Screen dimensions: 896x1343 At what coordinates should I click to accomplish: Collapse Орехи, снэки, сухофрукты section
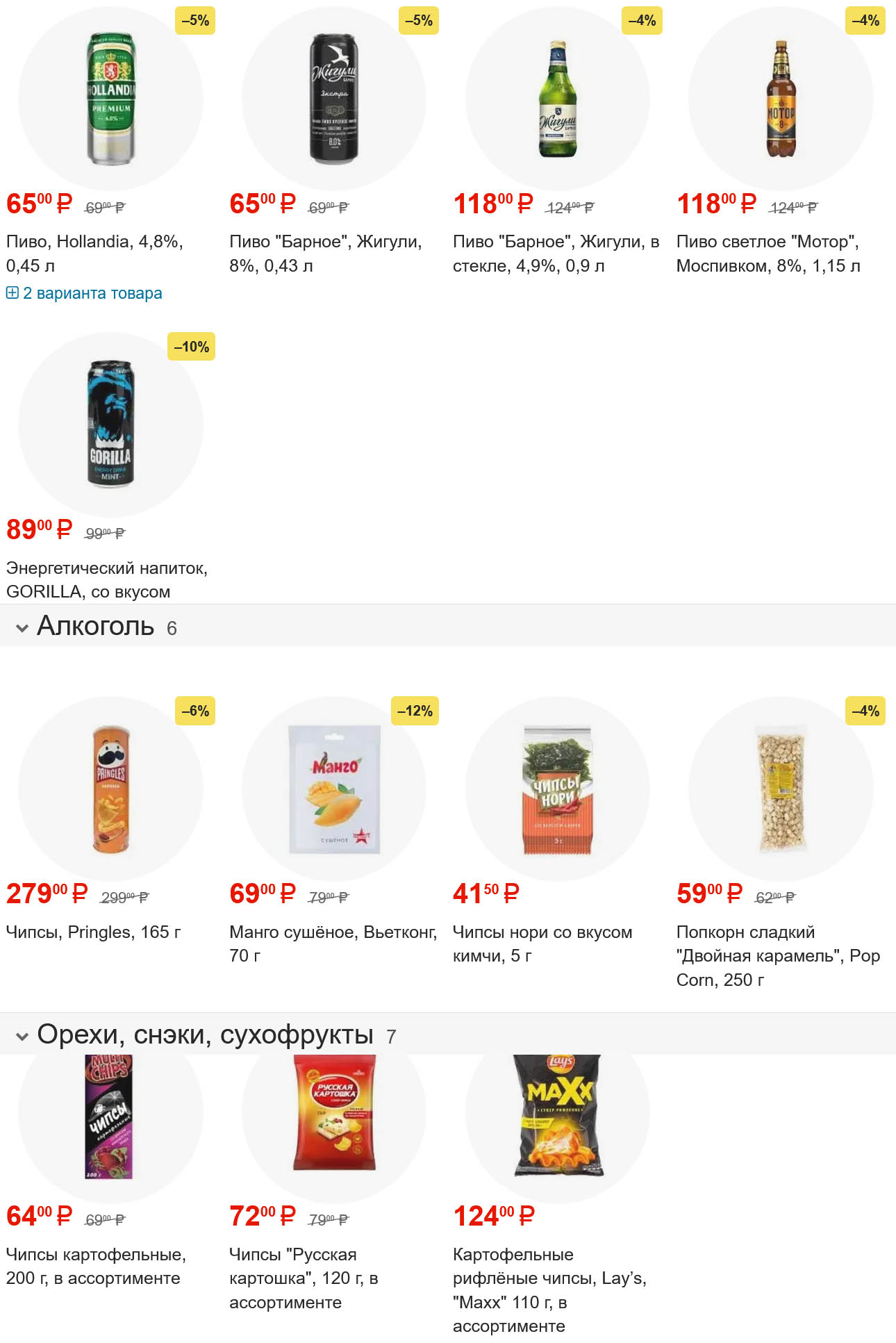coord(22,1036)
